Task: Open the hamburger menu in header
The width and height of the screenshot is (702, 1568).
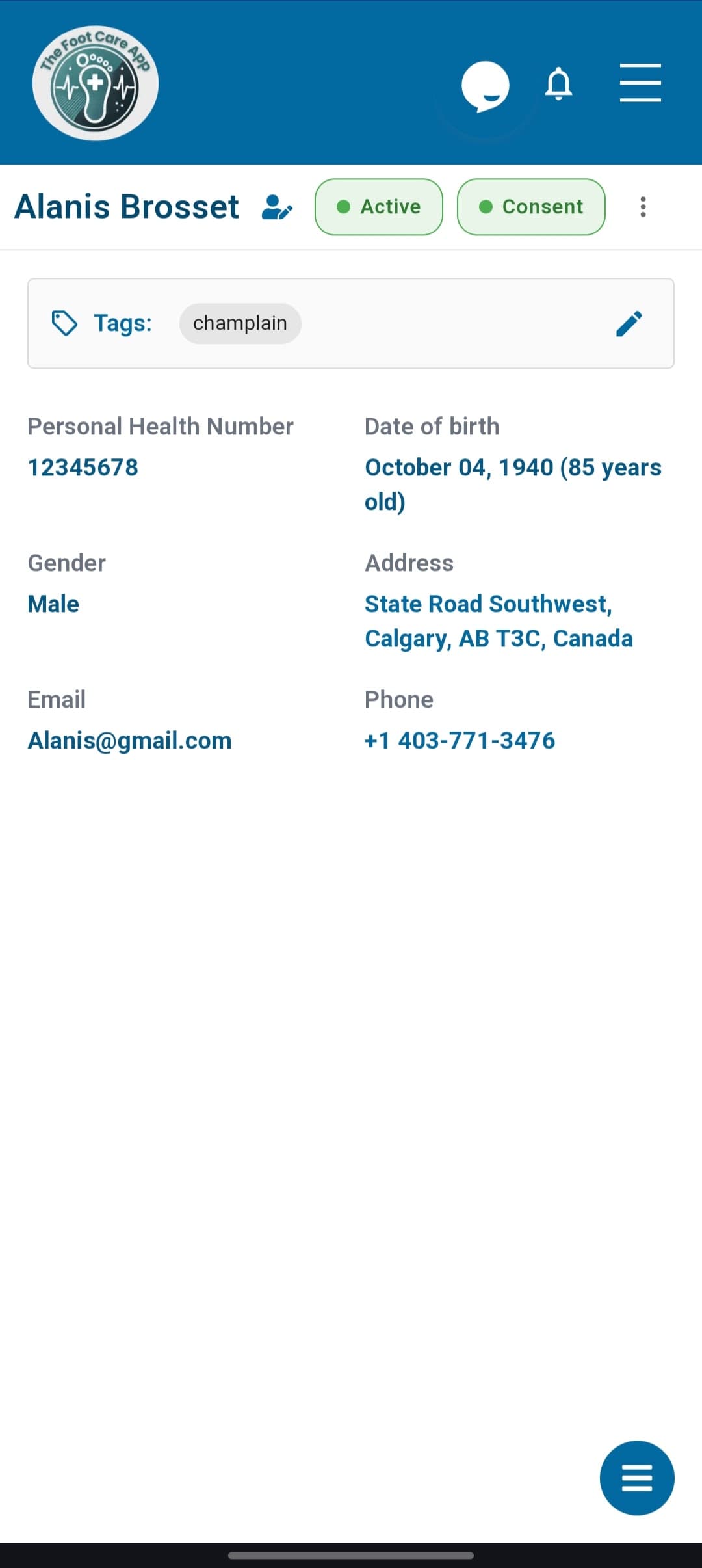Action: coord(640,83)
